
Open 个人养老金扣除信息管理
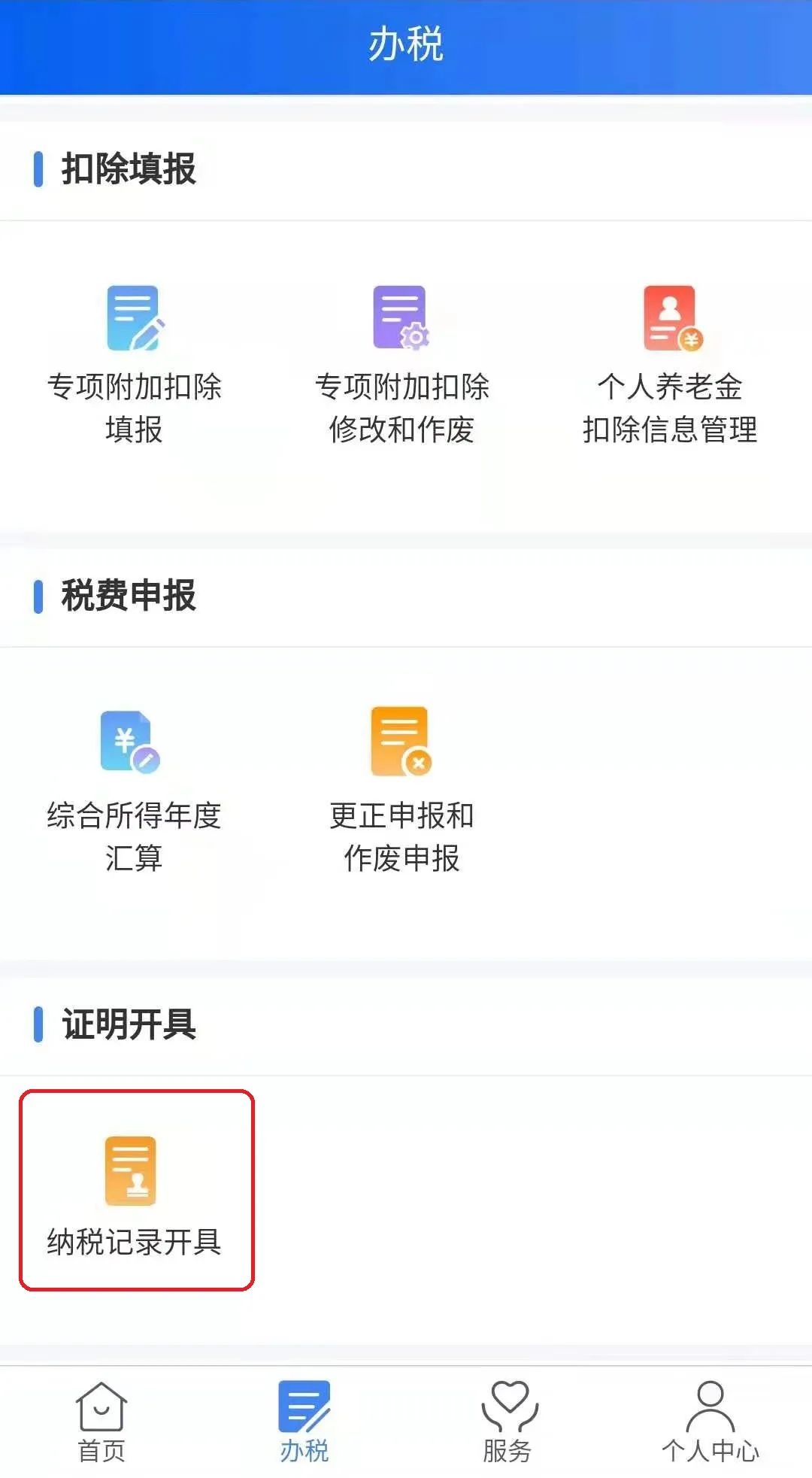tap(670, 365)
